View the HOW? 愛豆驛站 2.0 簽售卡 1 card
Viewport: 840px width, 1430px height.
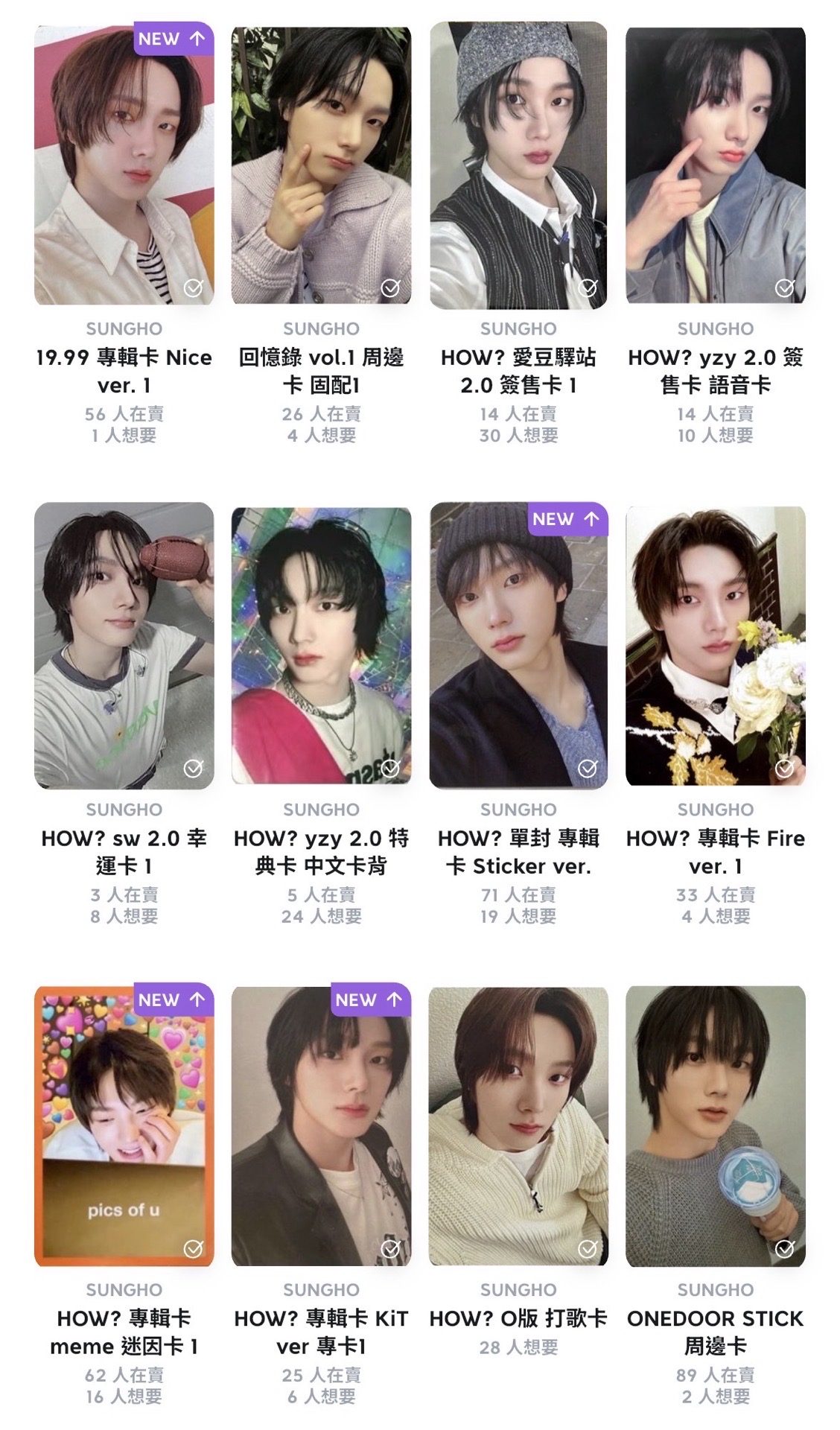(518, 165)
